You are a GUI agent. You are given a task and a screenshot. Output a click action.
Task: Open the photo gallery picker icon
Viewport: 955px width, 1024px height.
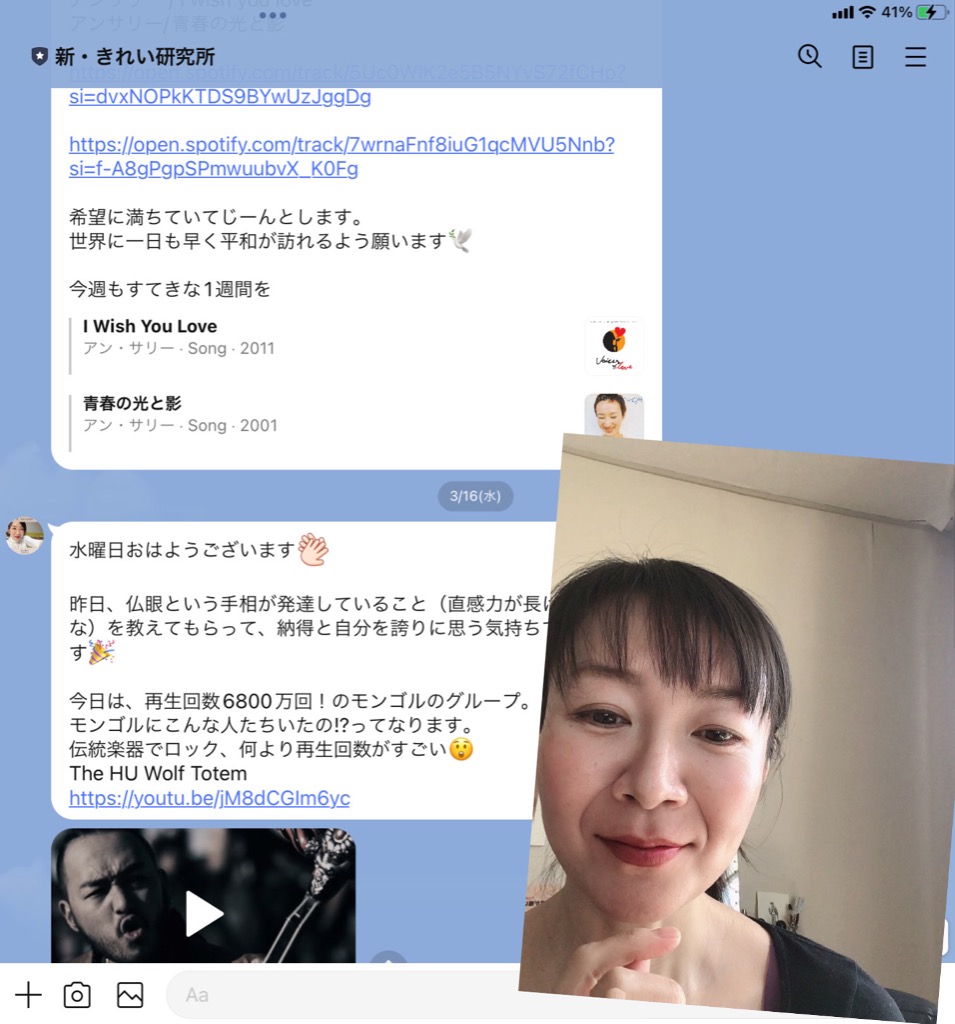(x=130, y=994)
